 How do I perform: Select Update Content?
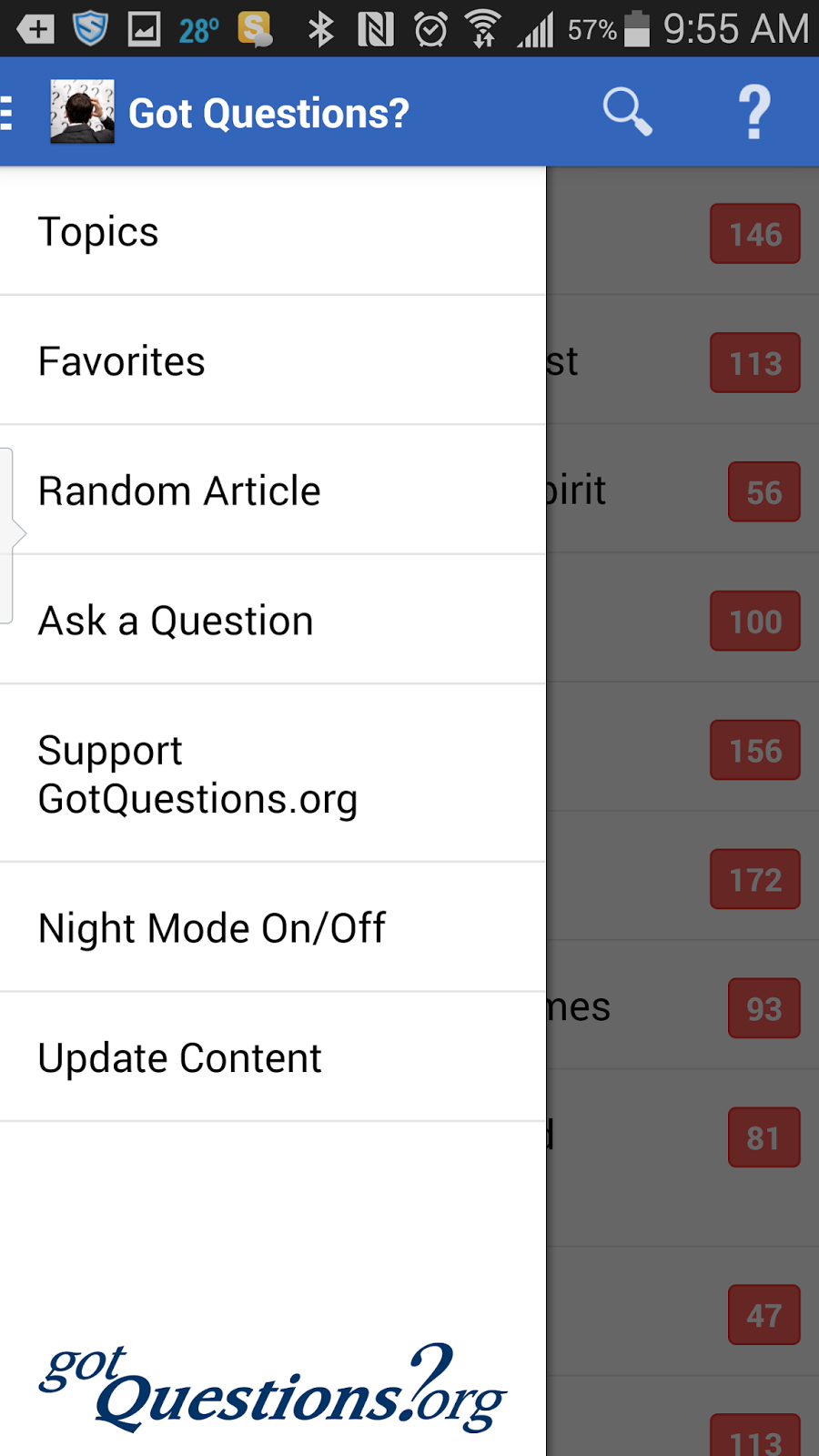273,1057
